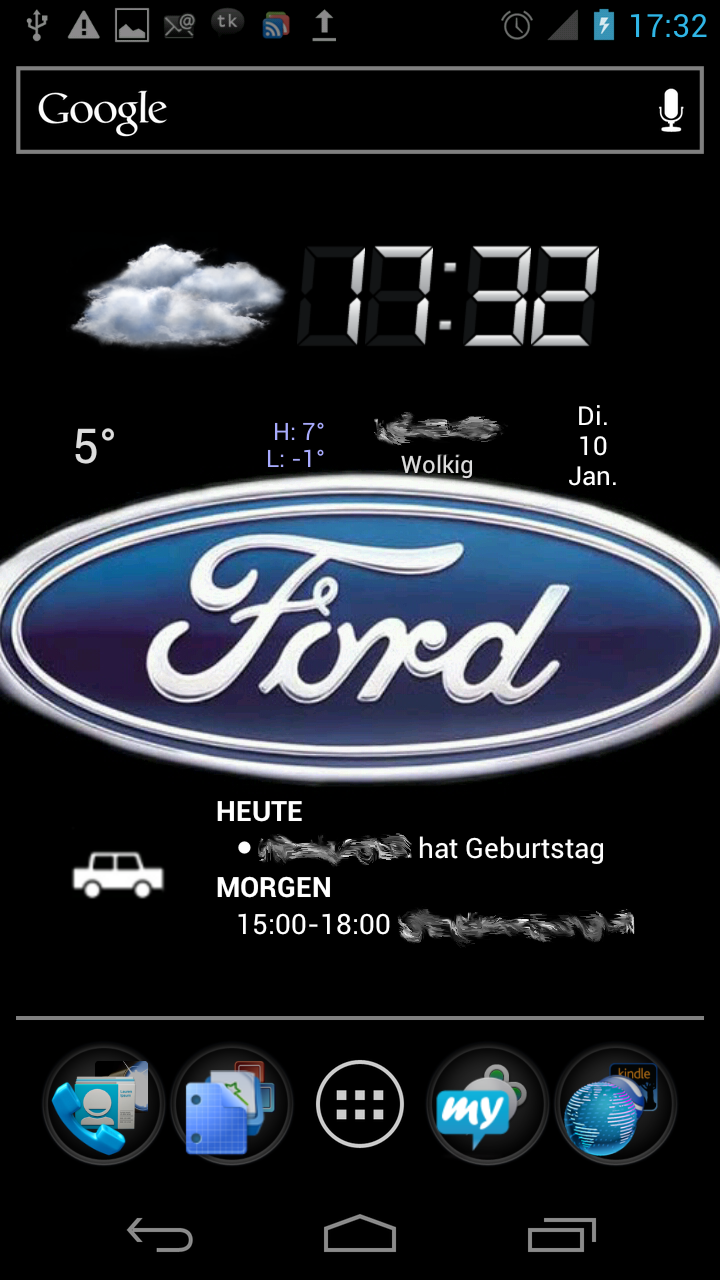Show recent apps
This screenshot has height=1280, width=720.
[x=562, y=1234]
